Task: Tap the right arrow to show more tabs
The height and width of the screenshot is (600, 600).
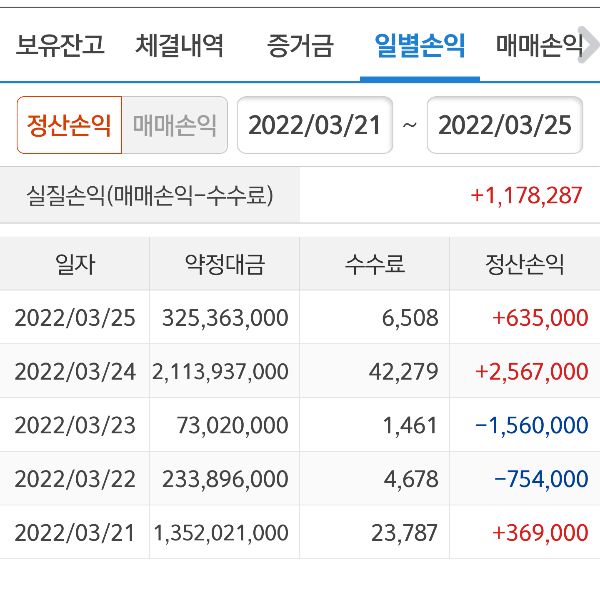Action: (590, 45)
